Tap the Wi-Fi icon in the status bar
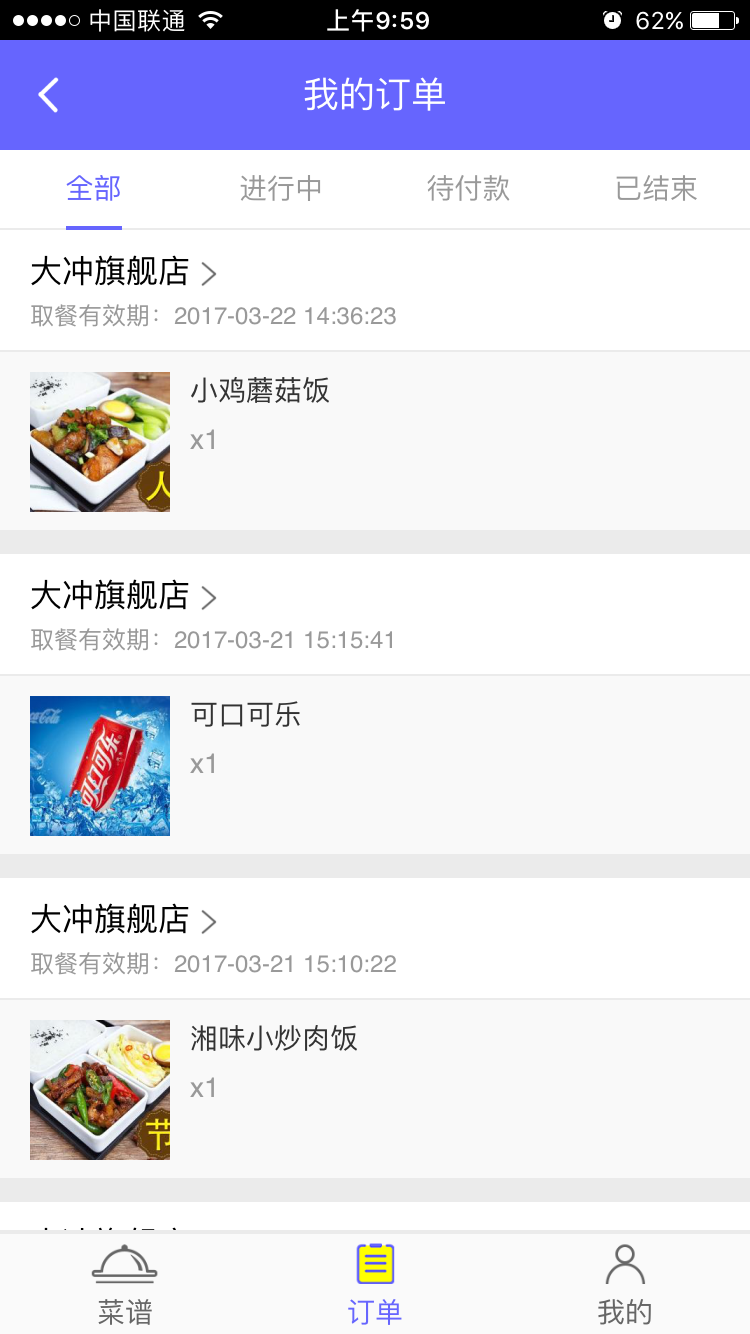750x1334 pixels. (x=212, y=18)
